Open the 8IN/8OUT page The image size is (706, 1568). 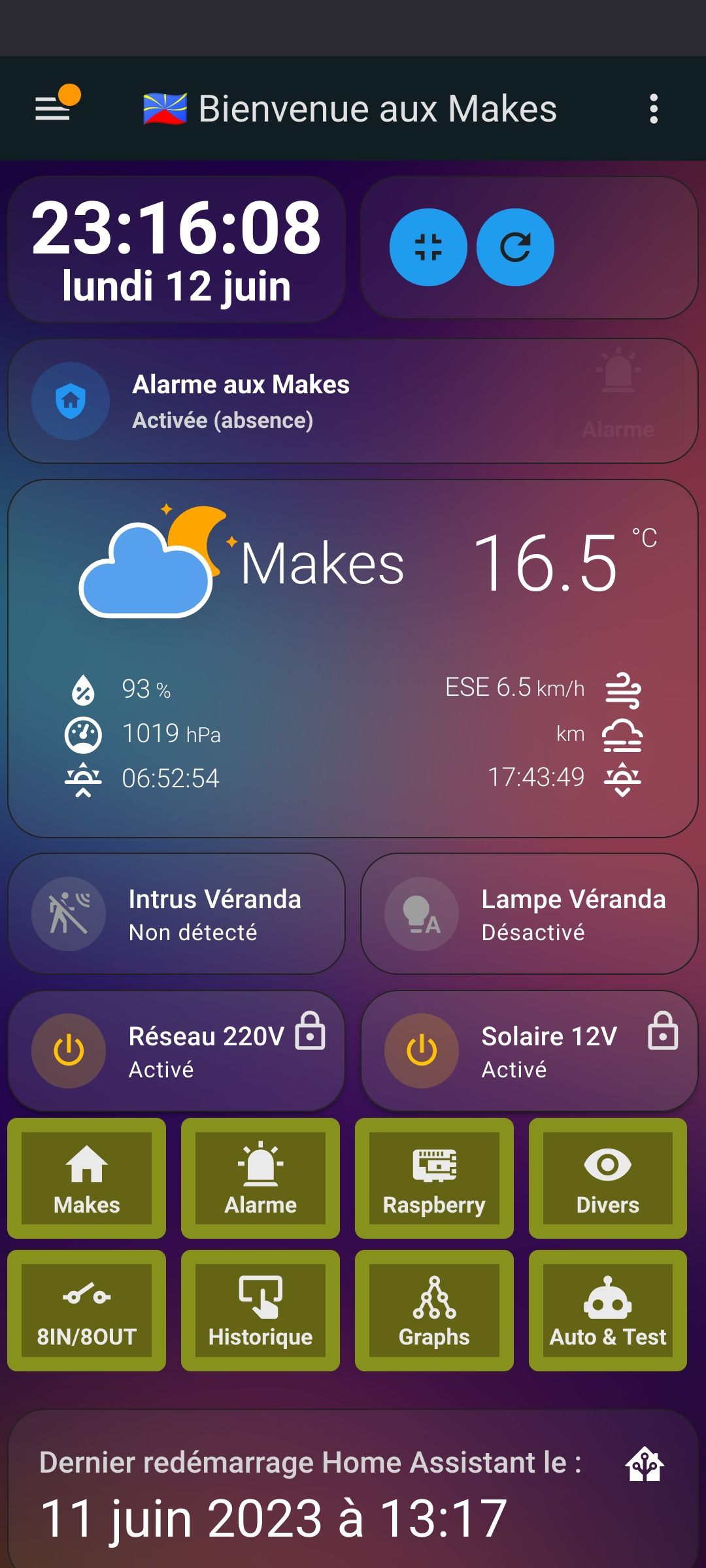point(87,1311)
